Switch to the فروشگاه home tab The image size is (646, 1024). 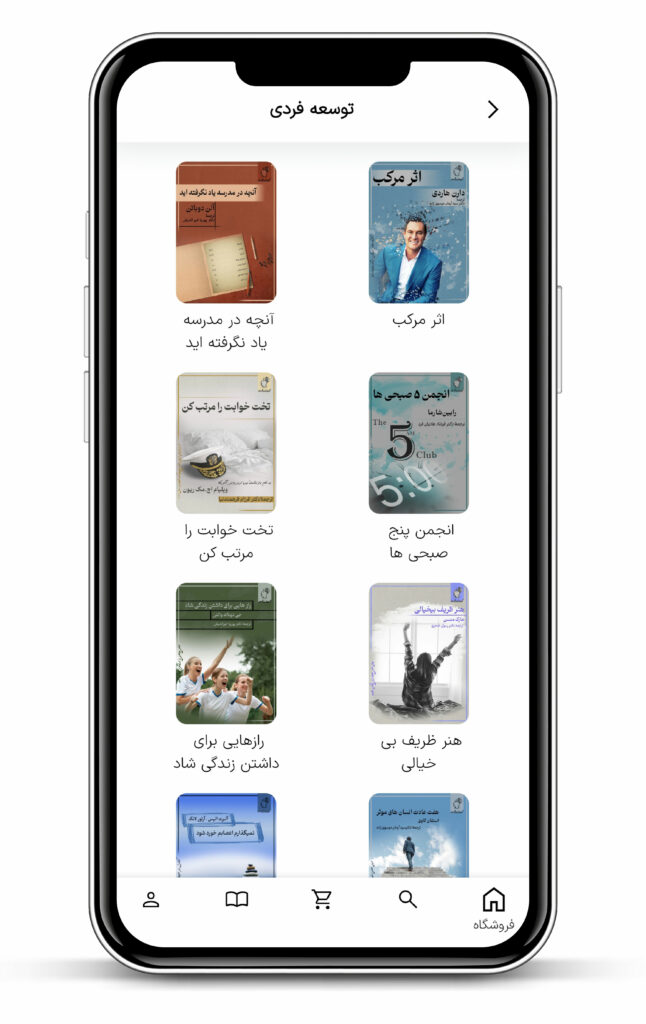pos(493,906)
